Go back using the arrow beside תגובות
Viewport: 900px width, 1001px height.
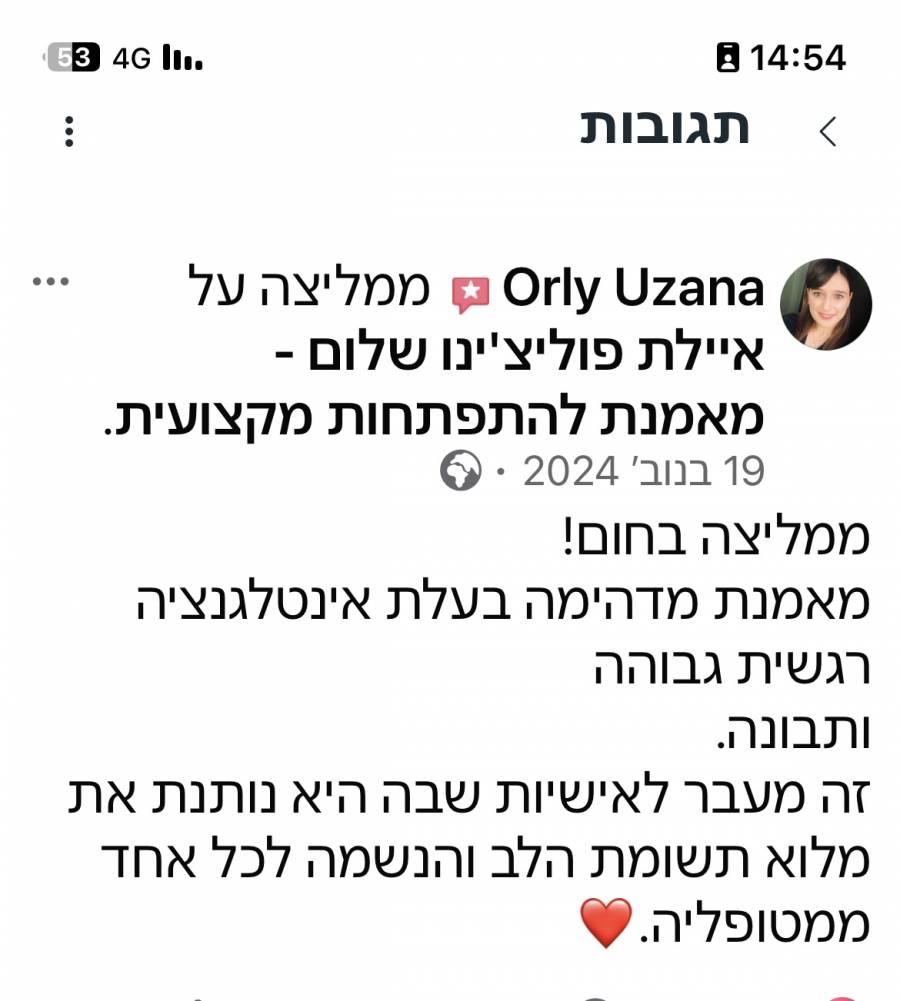pos(828,131)
